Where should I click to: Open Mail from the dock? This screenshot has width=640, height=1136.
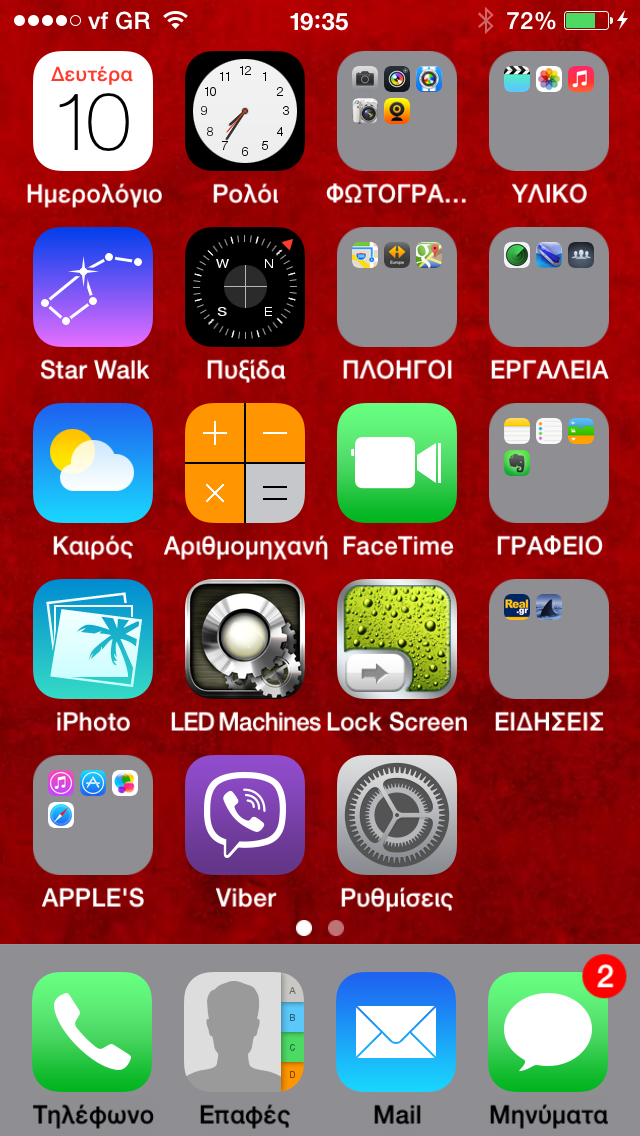[396, 1032]
